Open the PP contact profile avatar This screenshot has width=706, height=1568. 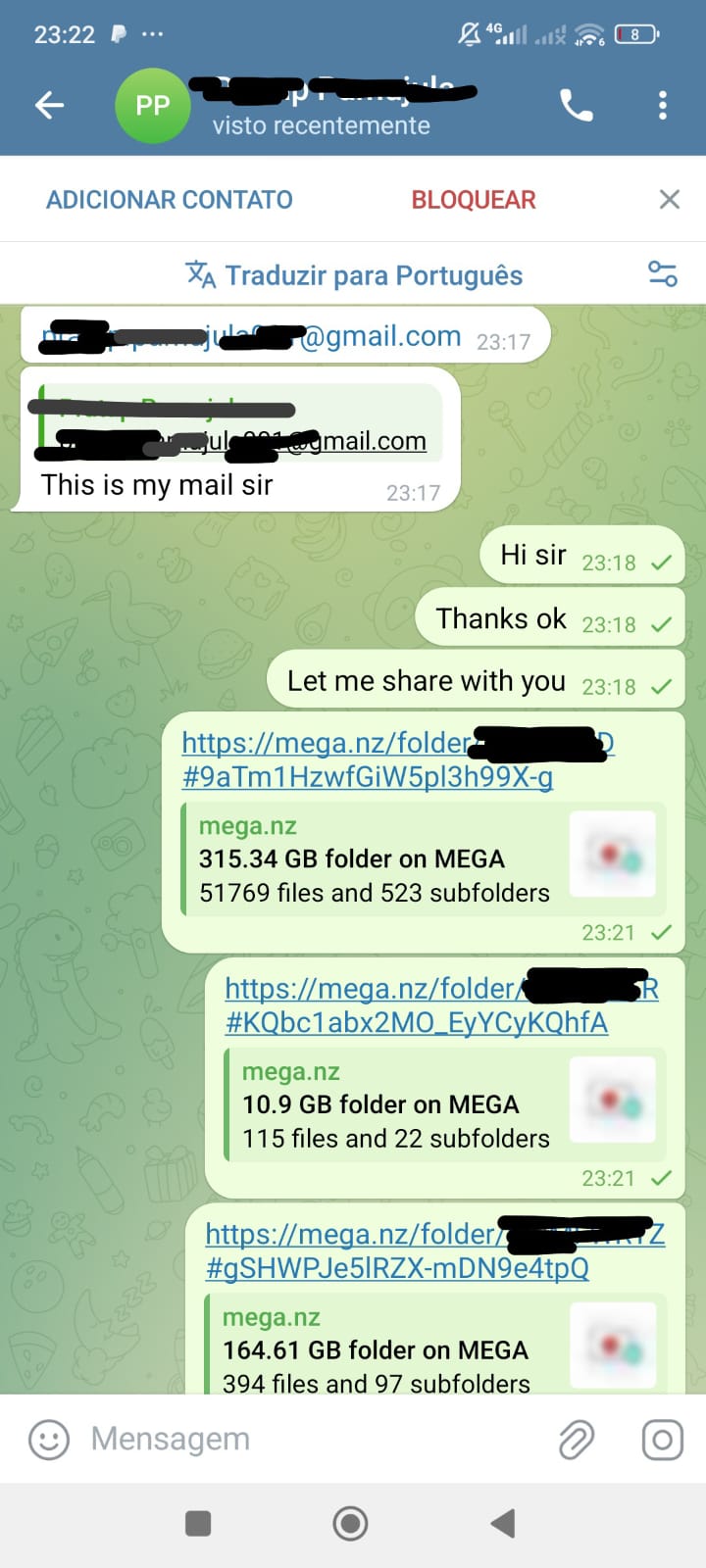(152, 105)
